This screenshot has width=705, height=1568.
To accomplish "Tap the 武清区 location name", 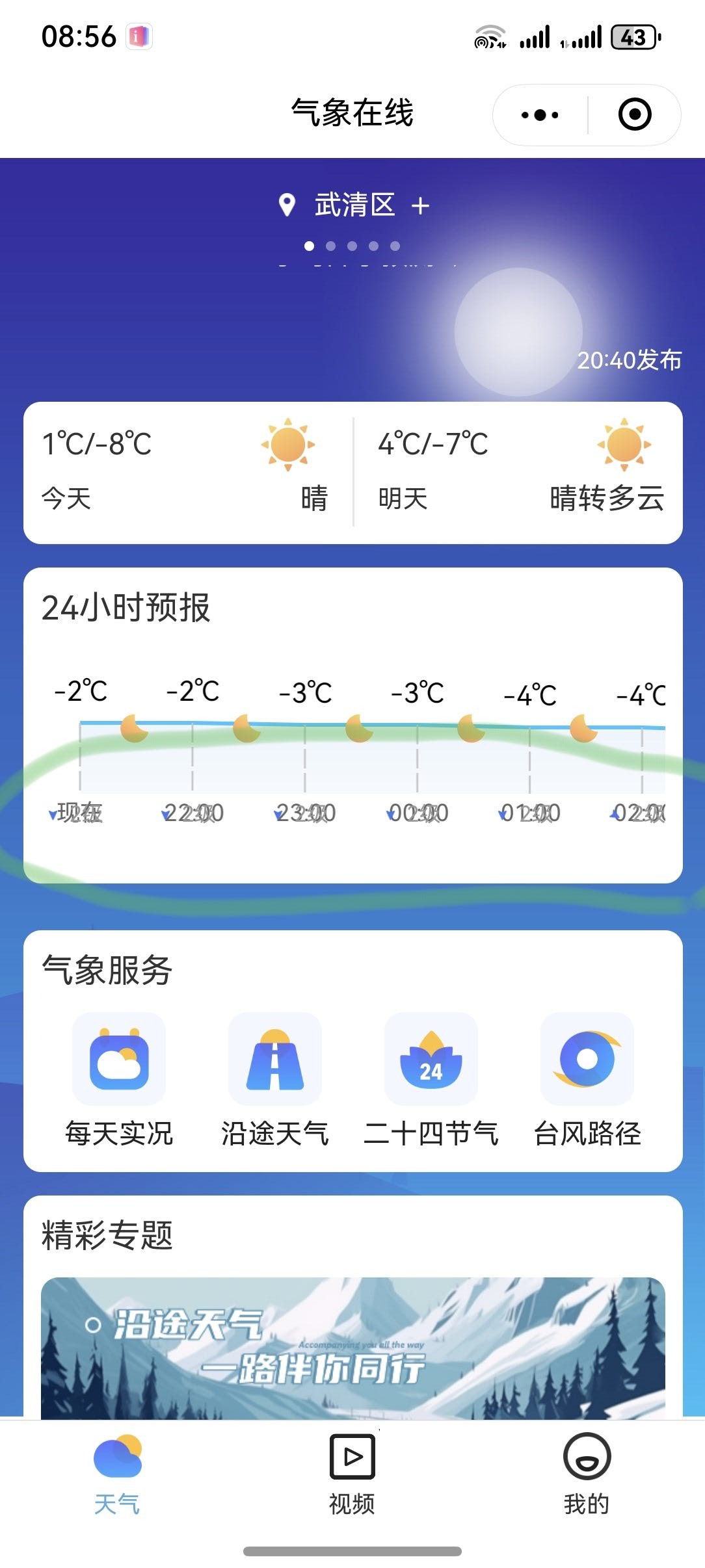I will tap(354, 205).
